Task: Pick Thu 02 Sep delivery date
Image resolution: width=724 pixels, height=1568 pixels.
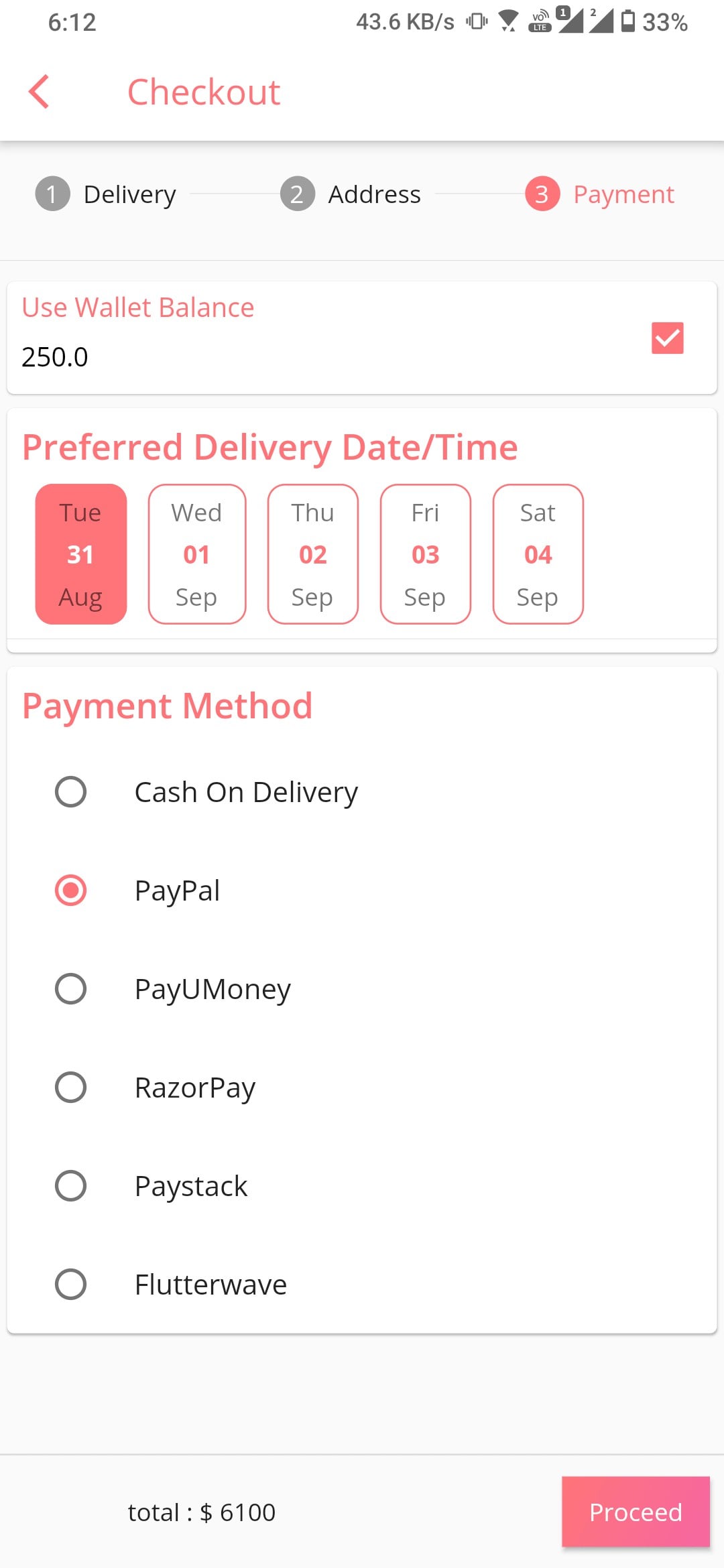Action: click(x=312, y=554)
